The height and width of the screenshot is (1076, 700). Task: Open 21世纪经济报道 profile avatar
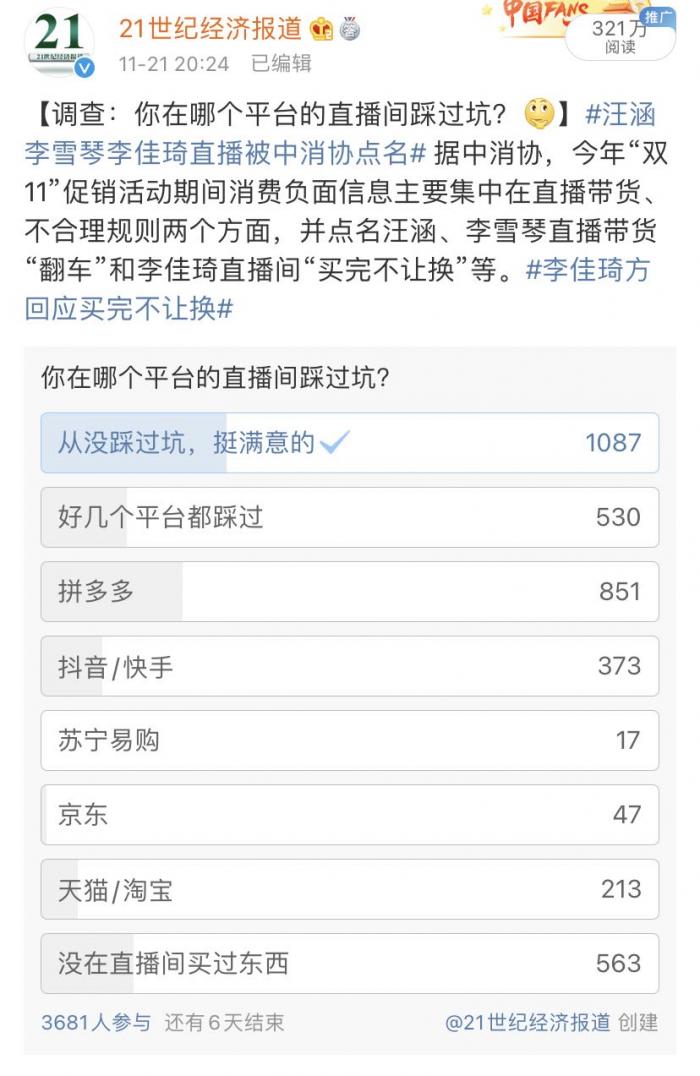pos(58,42)
